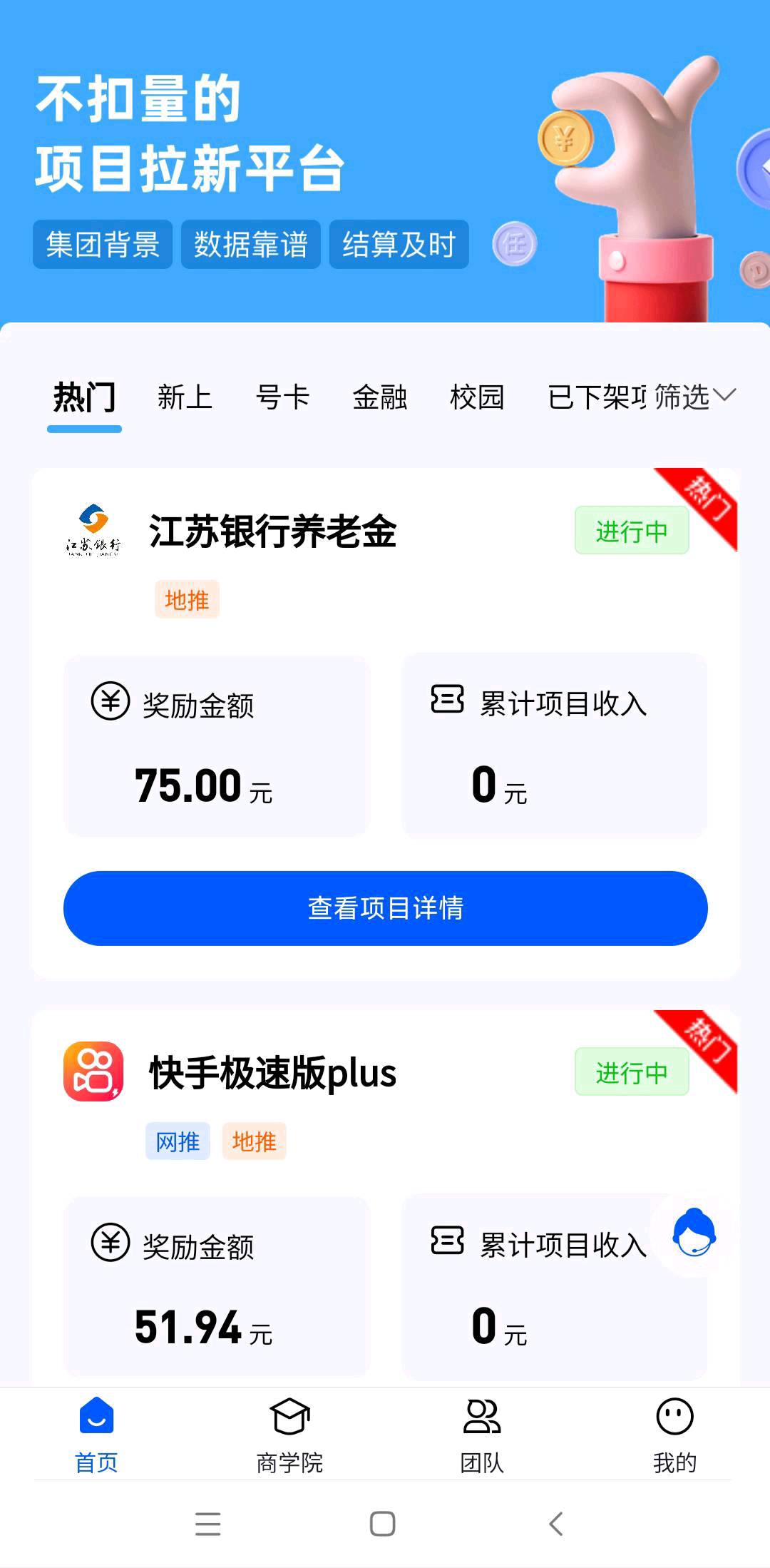Image resolution: width=770 pixels, height=1568 pixels.
Task: Open the 校园 category tab
Action: pyautogui.click(x=477, y=397)
